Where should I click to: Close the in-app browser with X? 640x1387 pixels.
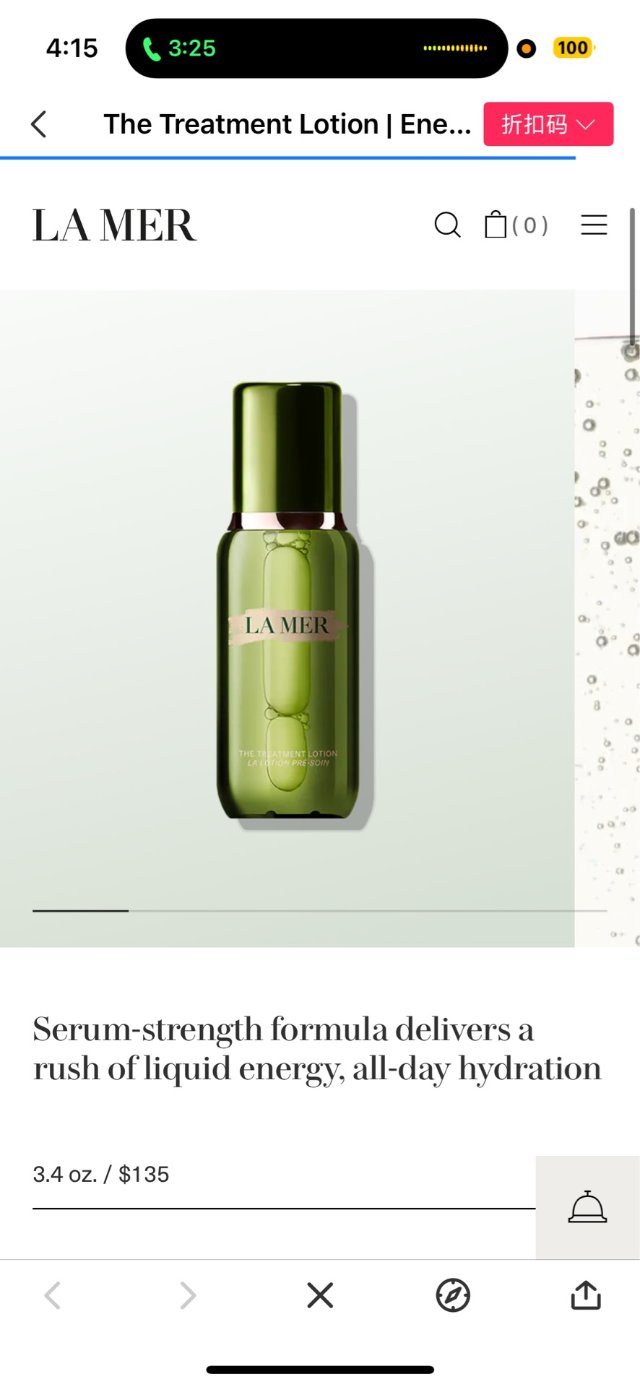click(x=320, y=1296)
